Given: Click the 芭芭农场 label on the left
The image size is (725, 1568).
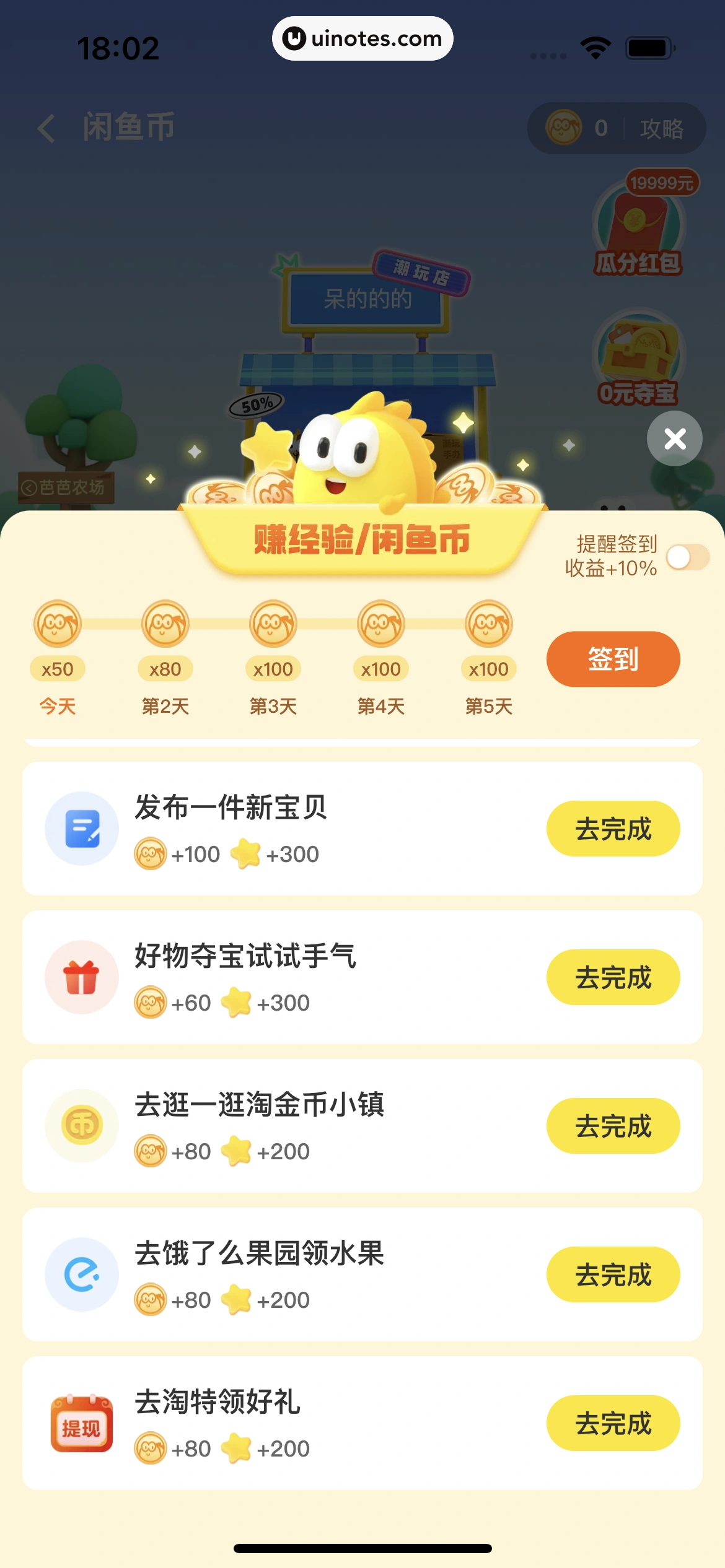Looking at the screenshot, I should (65, 487).
